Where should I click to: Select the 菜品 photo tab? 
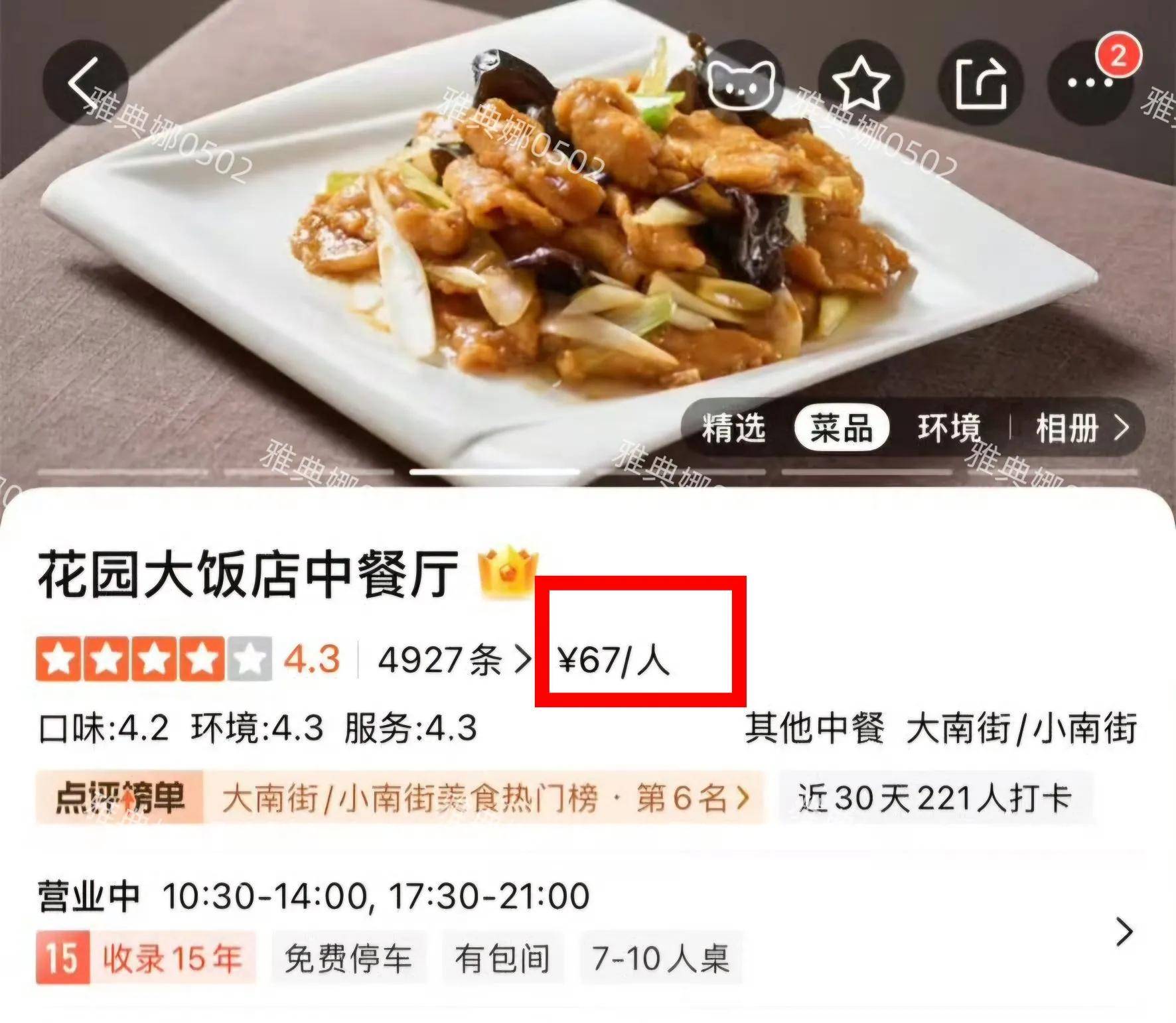[841, 428]
